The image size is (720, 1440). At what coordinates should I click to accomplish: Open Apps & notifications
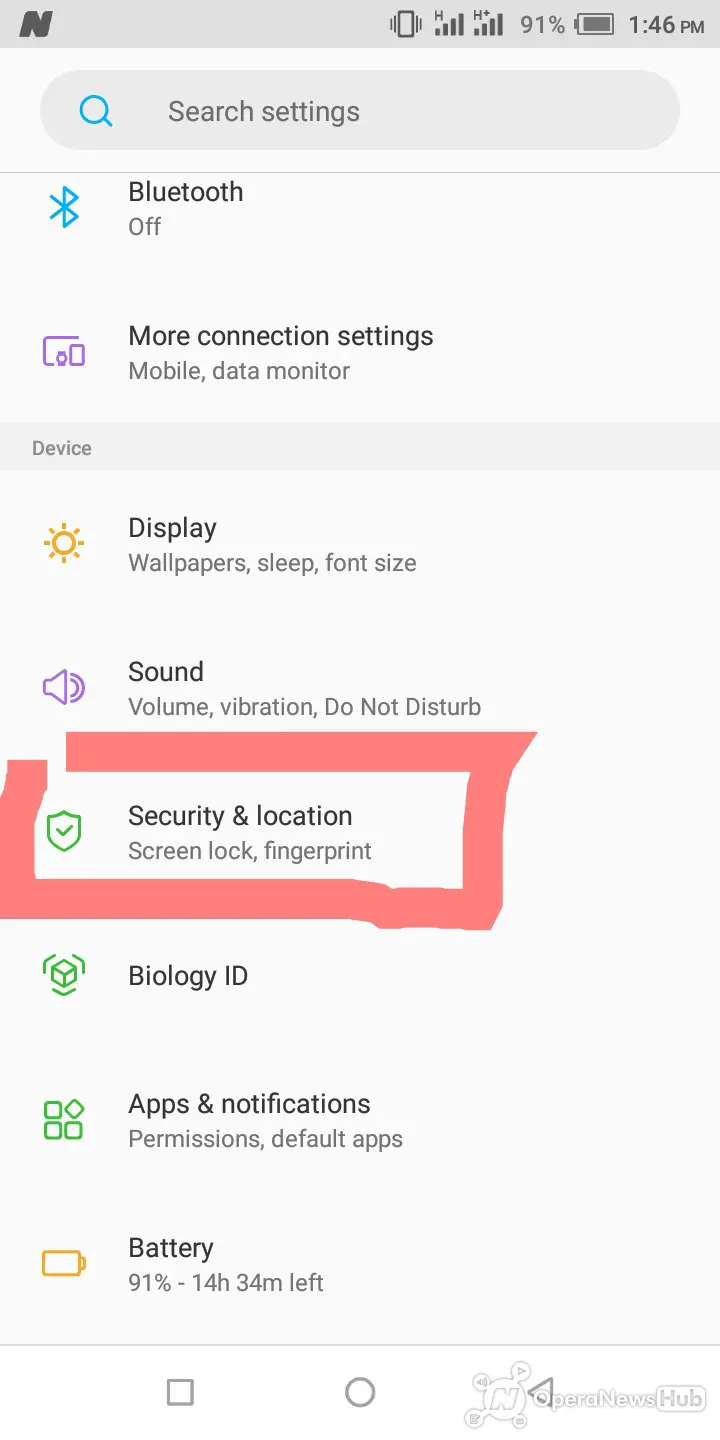(360, 1120)
